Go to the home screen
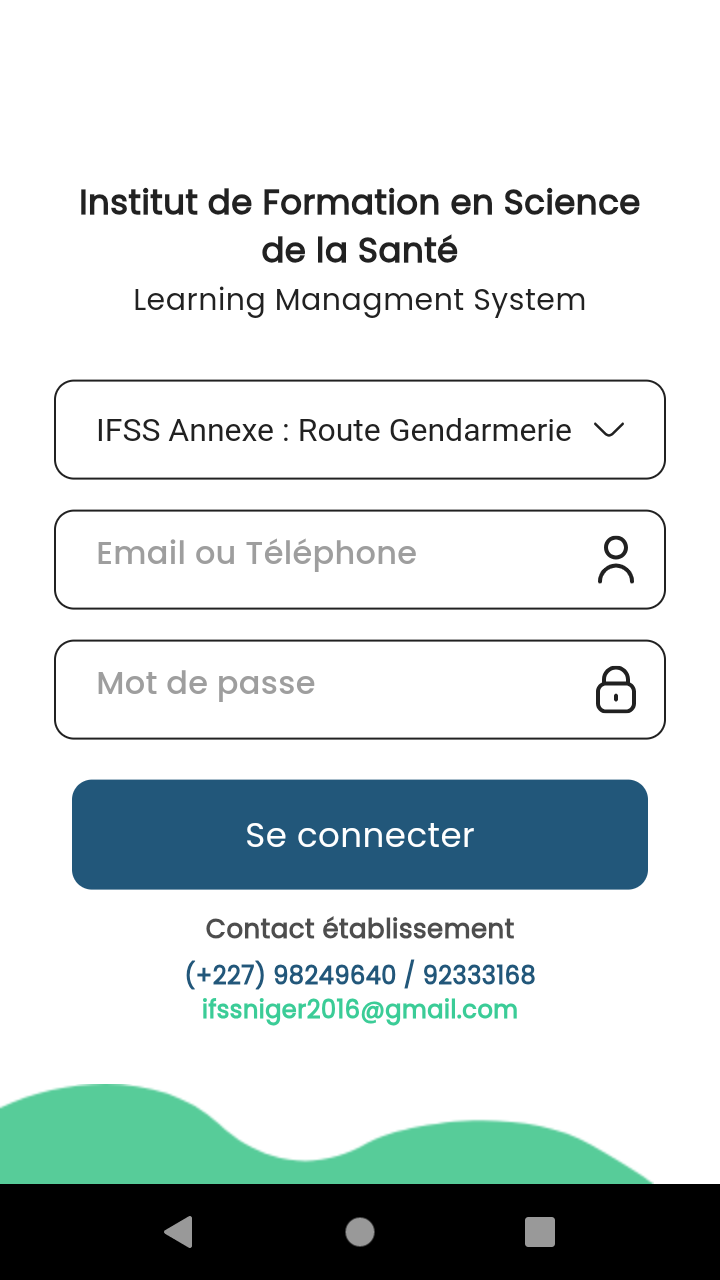Screen dimensions: 720x1280 click(359, 1231)
